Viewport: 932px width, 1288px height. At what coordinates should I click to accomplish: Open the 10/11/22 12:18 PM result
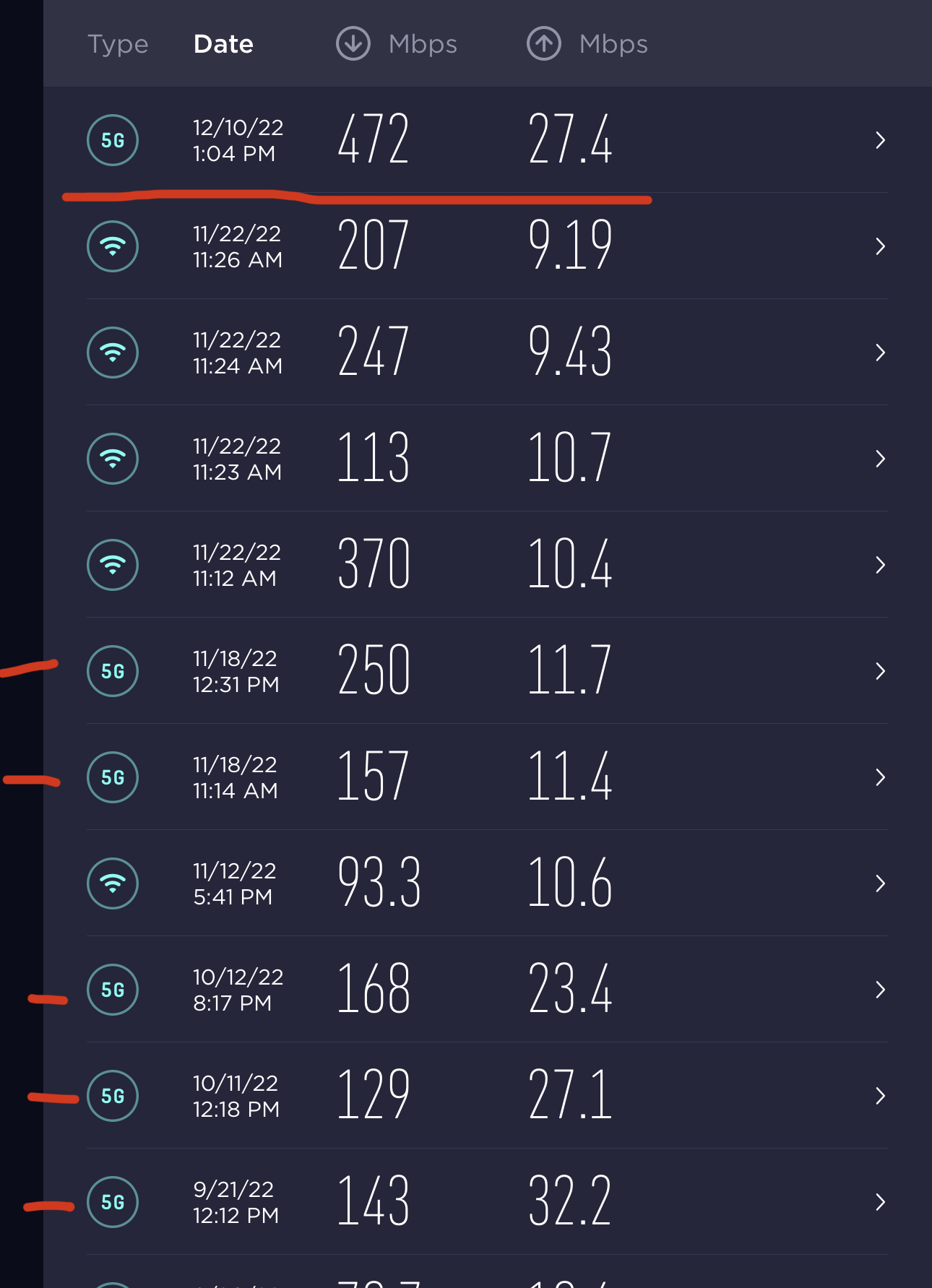coord(488,1096)
